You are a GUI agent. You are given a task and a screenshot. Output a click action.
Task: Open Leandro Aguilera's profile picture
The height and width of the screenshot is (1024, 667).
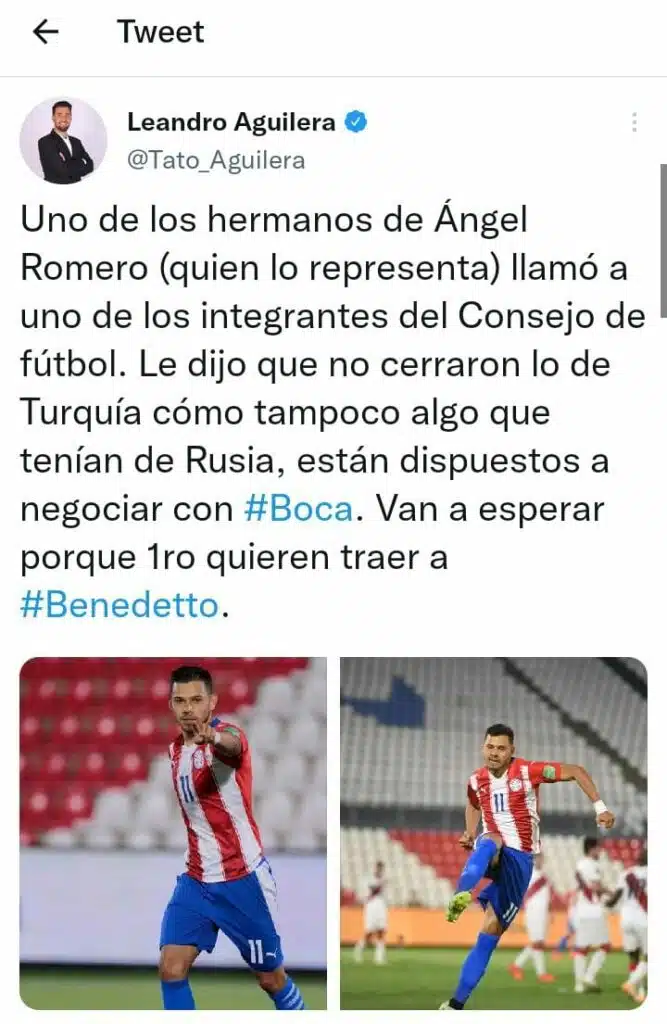pos(63,140)
